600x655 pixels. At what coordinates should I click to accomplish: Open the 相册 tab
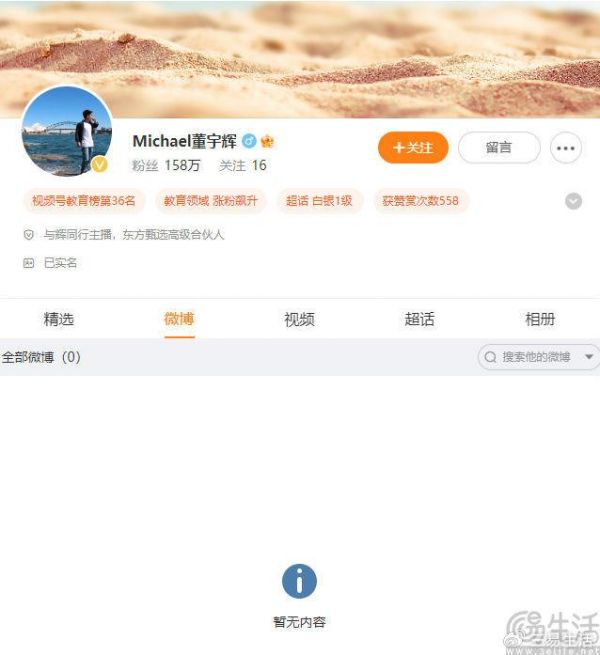click(540, 319)
